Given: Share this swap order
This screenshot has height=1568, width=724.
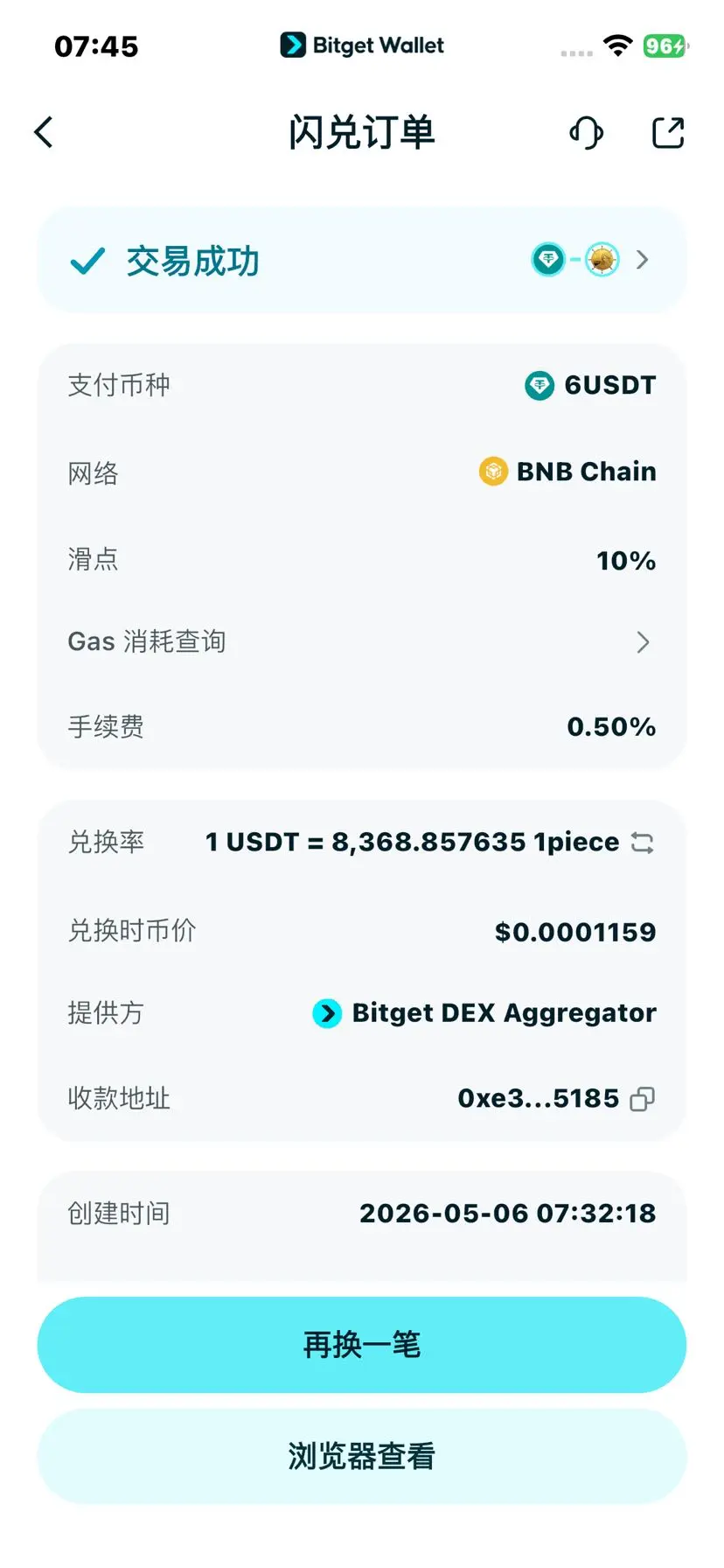Looking at the screenshot, I should (x=669, y=133).
